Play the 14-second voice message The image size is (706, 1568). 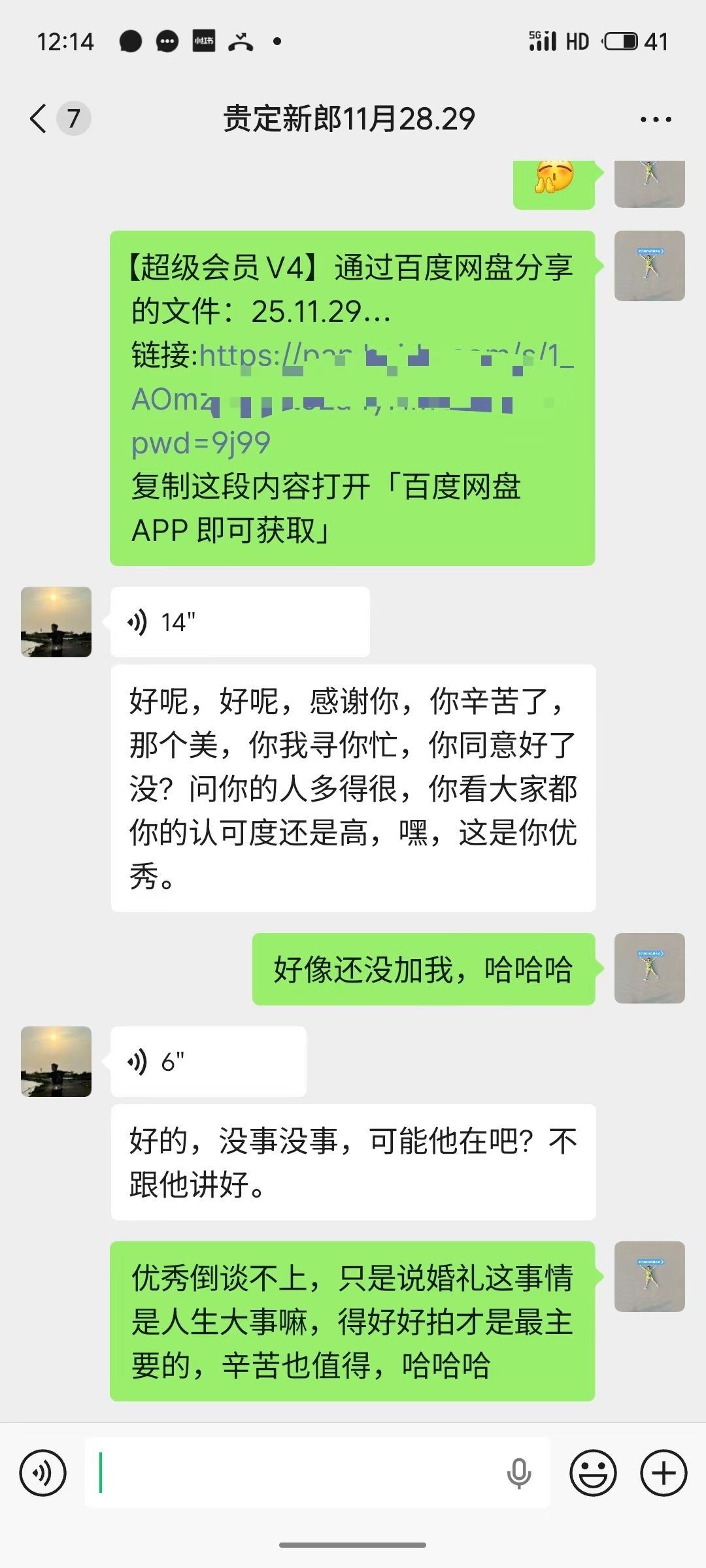click(239, 622)
